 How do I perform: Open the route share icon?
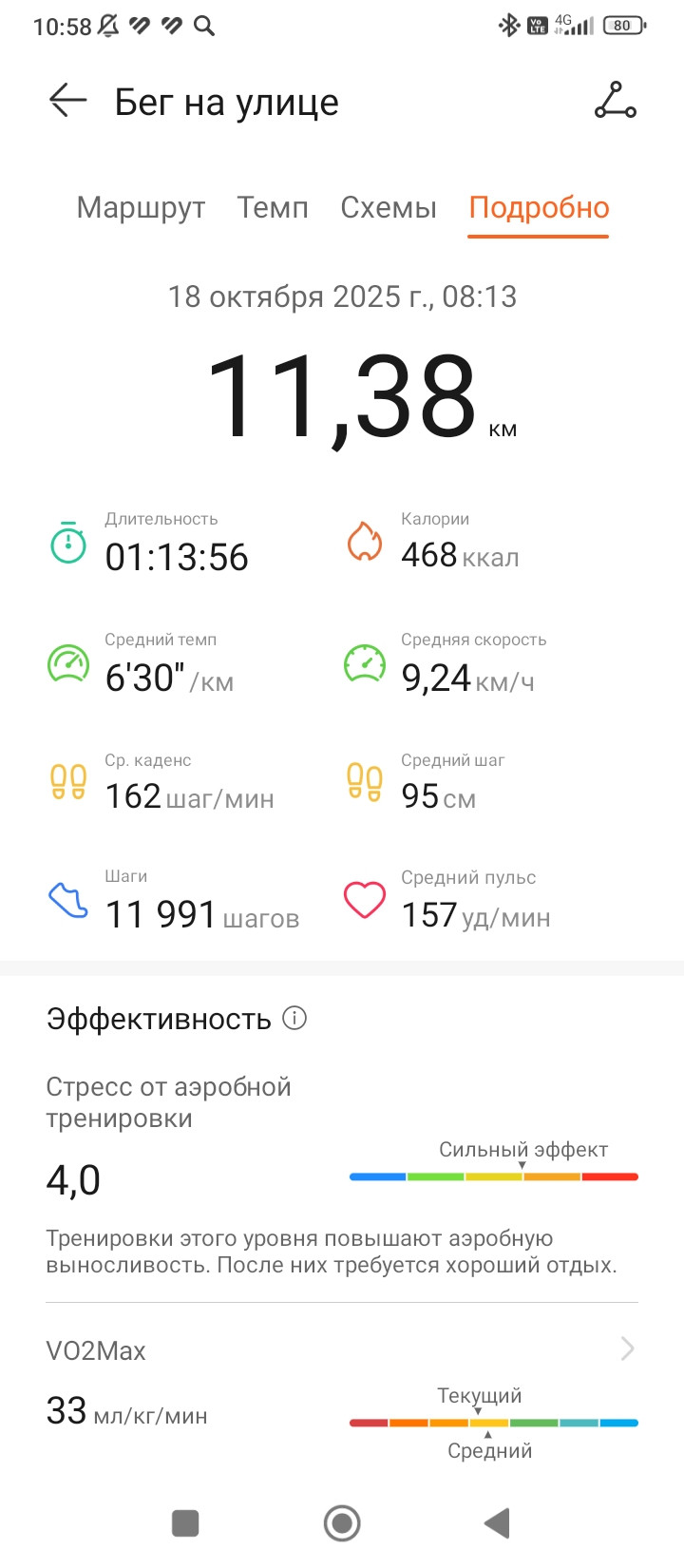[x=616, y=101]
